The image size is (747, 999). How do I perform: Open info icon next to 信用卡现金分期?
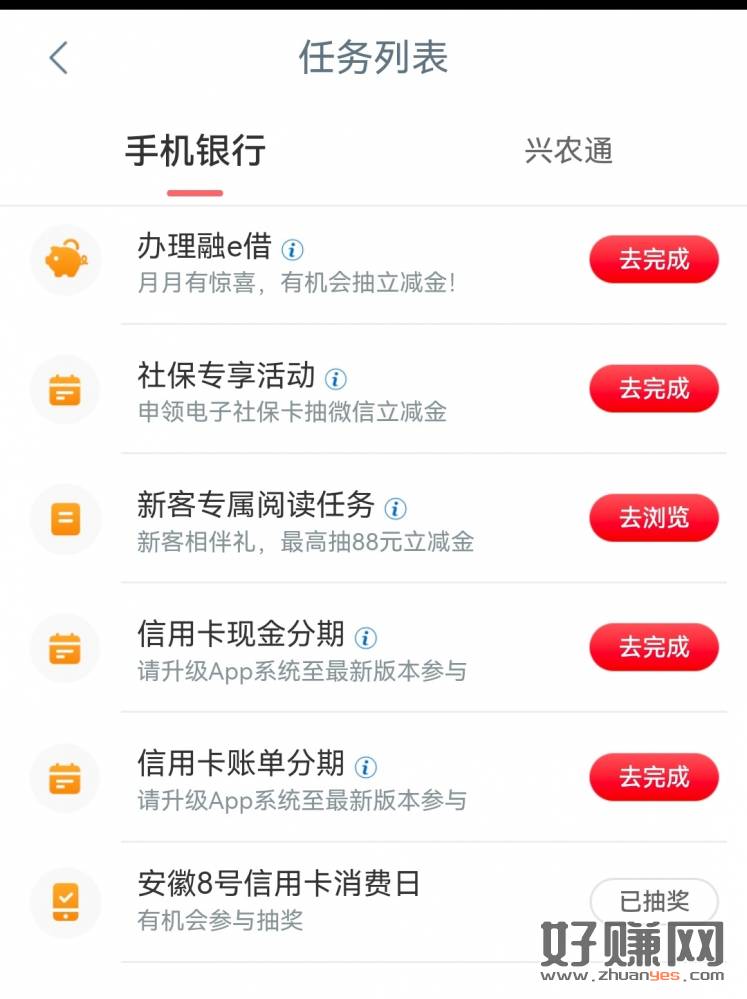point(366,637)
